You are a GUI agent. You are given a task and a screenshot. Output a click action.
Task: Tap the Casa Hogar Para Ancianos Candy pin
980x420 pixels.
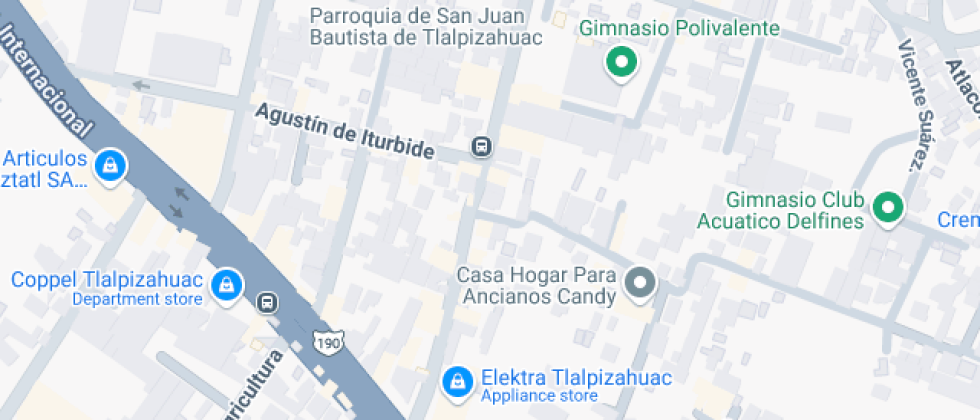point(640,283)
